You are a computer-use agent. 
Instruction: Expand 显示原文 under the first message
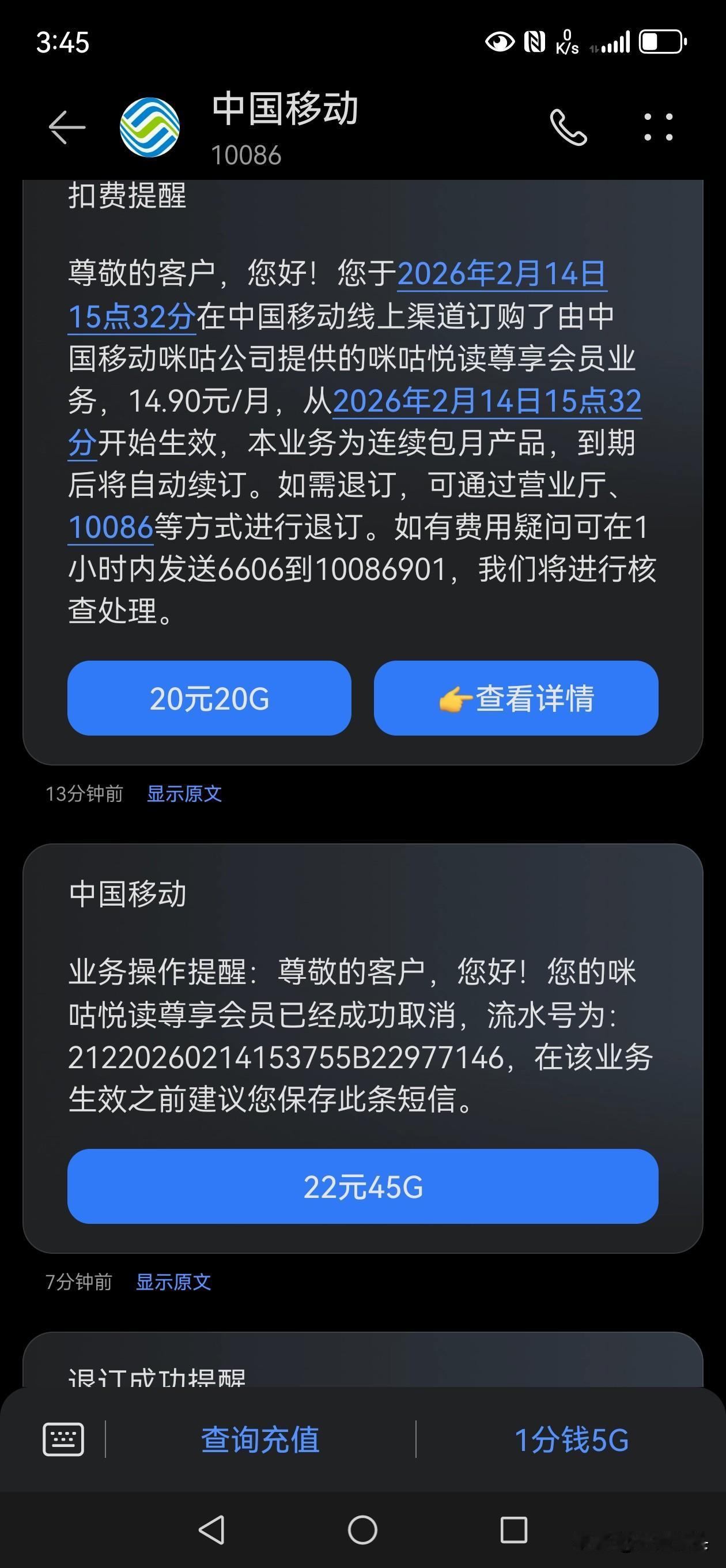click(x=184, y=793)
